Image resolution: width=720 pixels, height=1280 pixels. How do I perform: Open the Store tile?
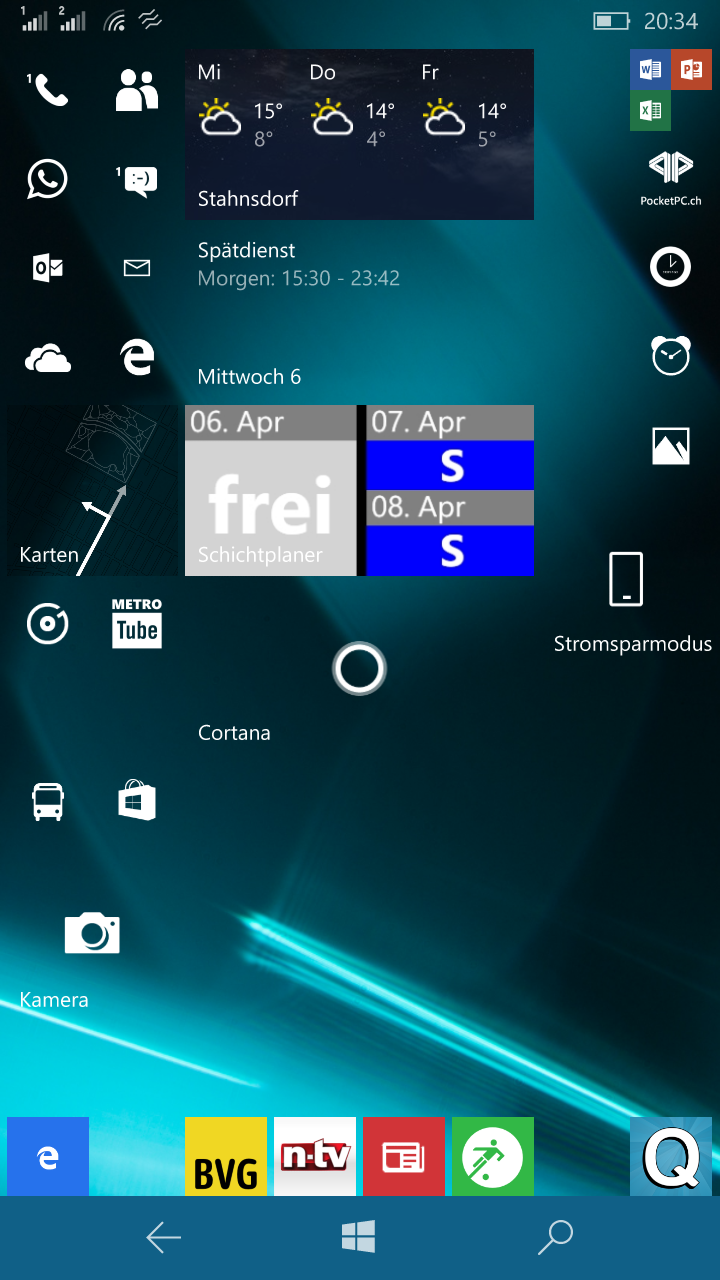click(x=137, y=802)
